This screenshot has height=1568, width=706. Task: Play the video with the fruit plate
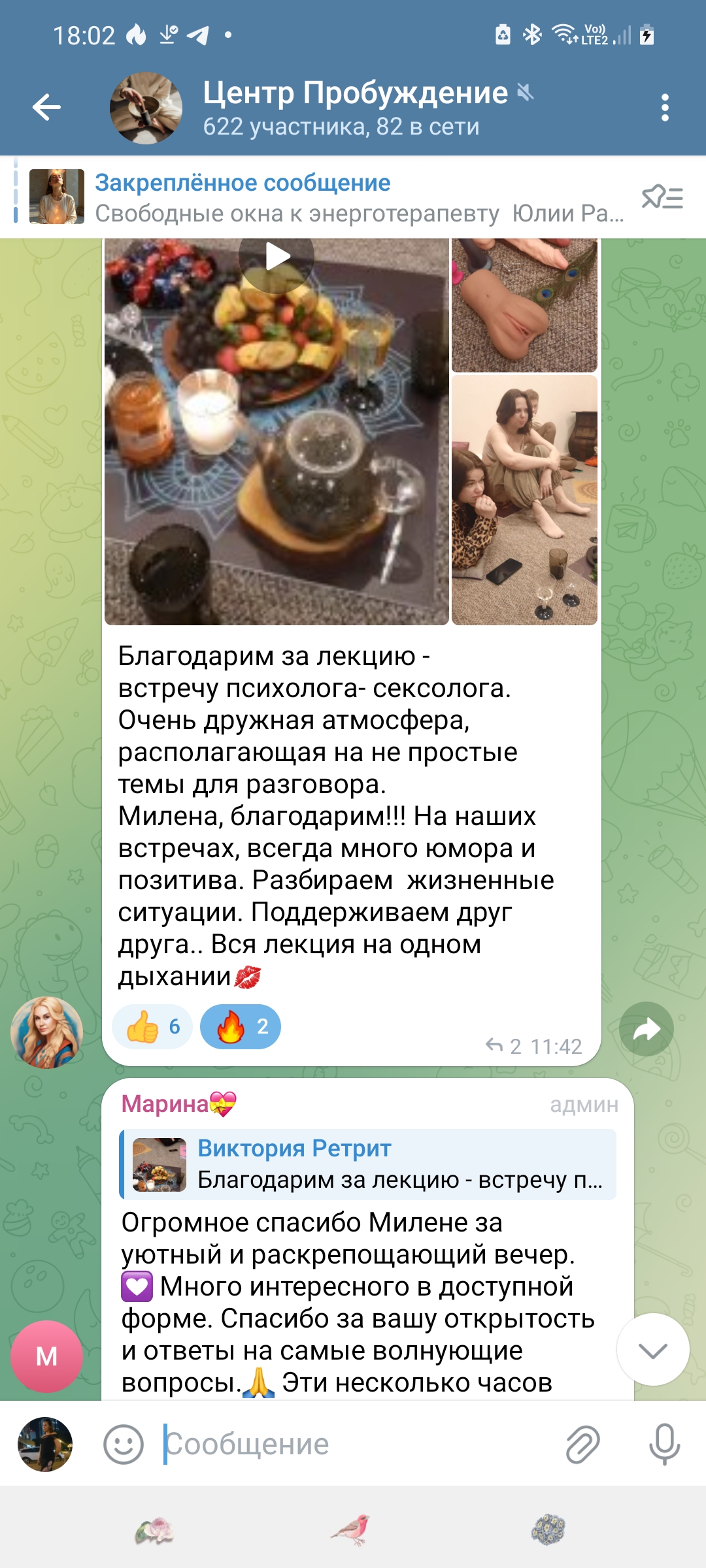(276, 431)
